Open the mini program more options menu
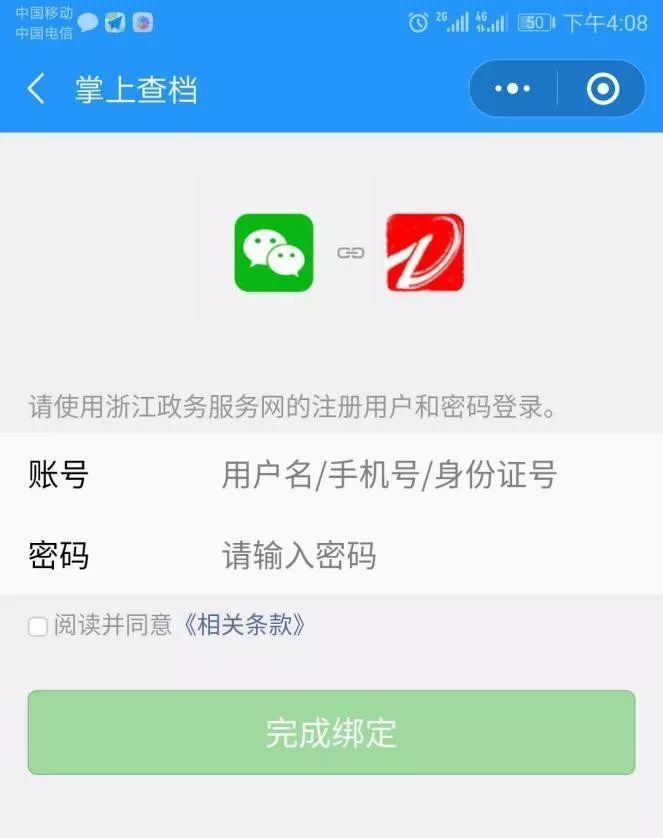This screenshot has height=838, width=663. coord(513,89)
